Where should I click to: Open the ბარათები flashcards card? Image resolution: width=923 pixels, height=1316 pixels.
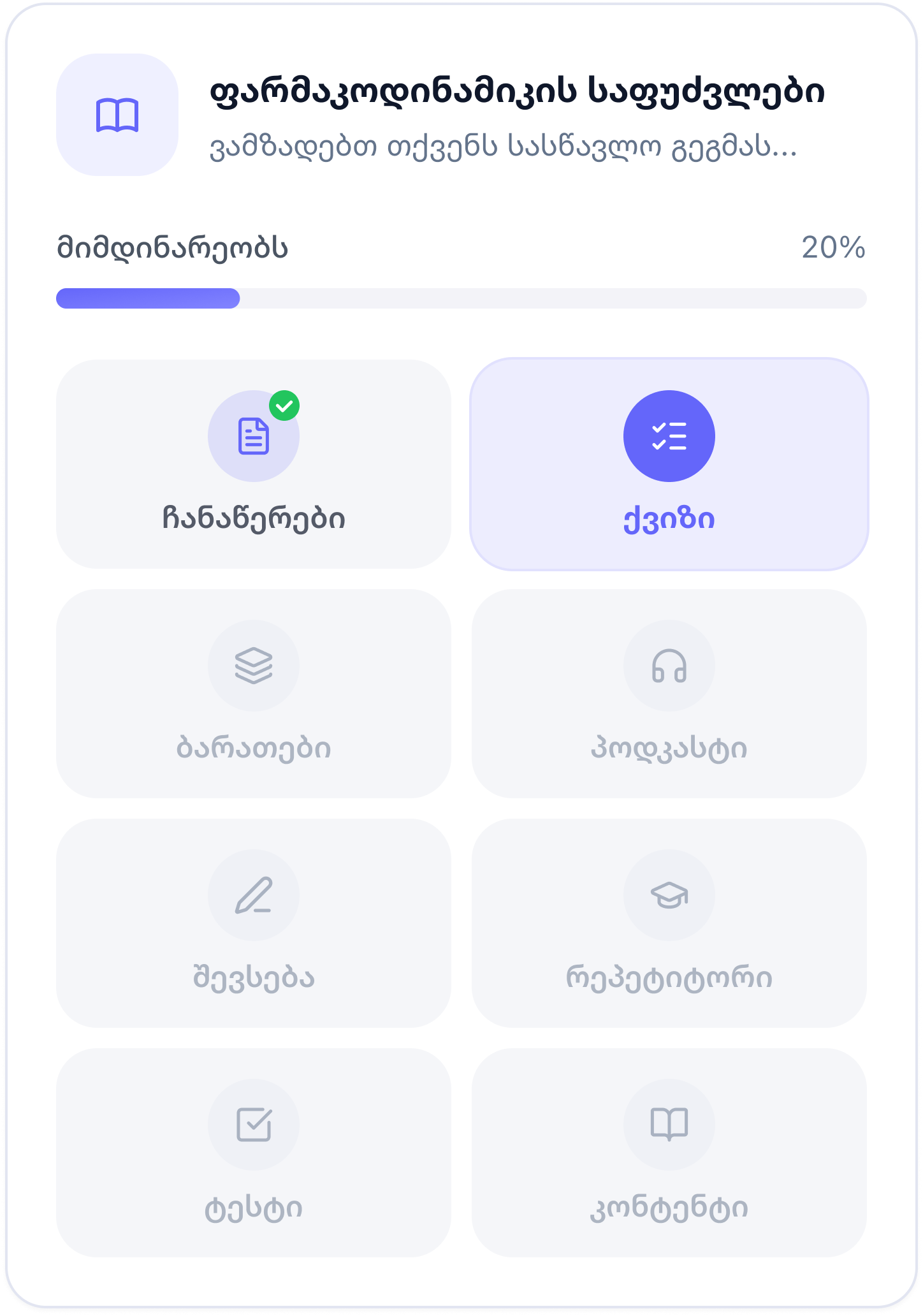(254, 694)
